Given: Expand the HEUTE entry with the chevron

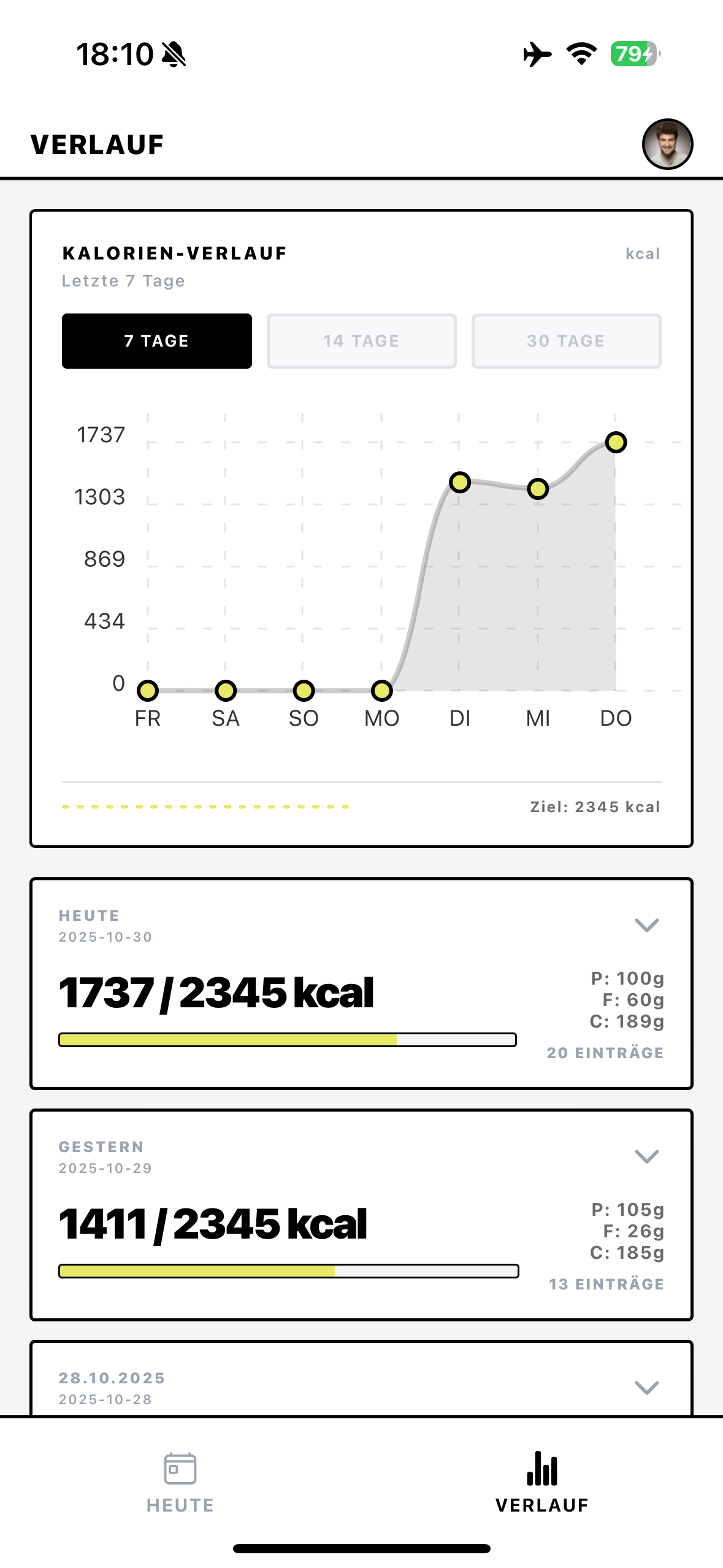Looking at the screenshot, I should click(648, 924).
